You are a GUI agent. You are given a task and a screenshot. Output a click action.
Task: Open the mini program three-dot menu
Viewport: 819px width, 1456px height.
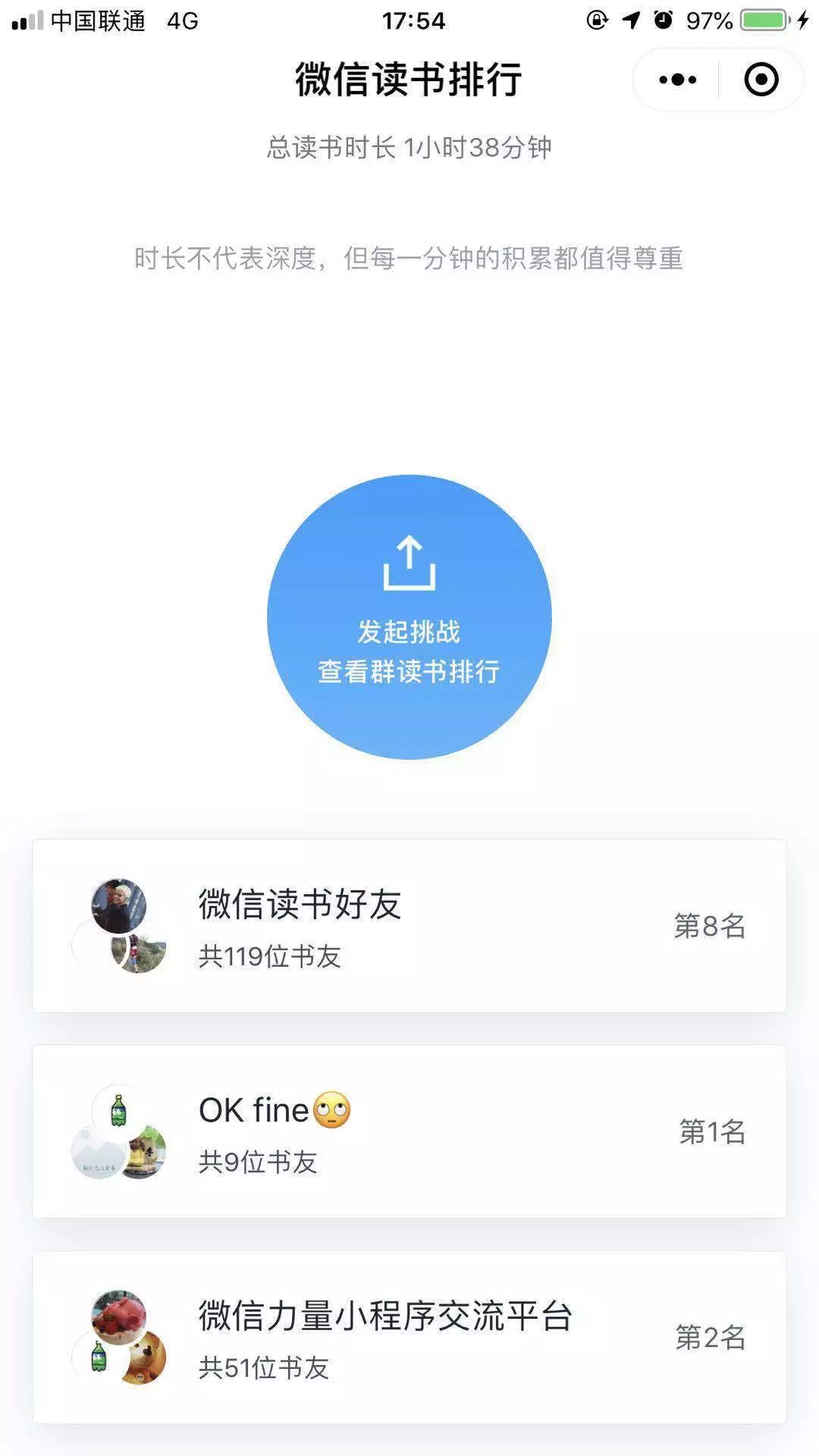pos(677,80)
